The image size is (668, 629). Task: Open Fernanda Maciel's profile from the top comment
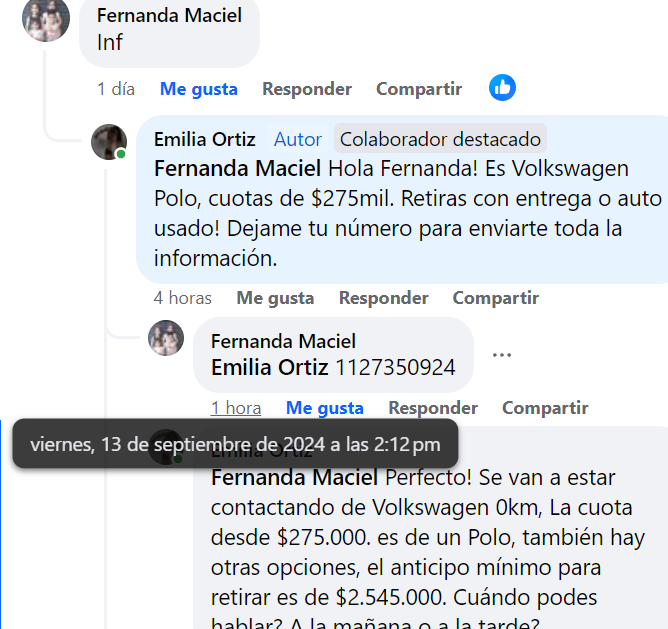pyautogui.click(x=168, y=15)
